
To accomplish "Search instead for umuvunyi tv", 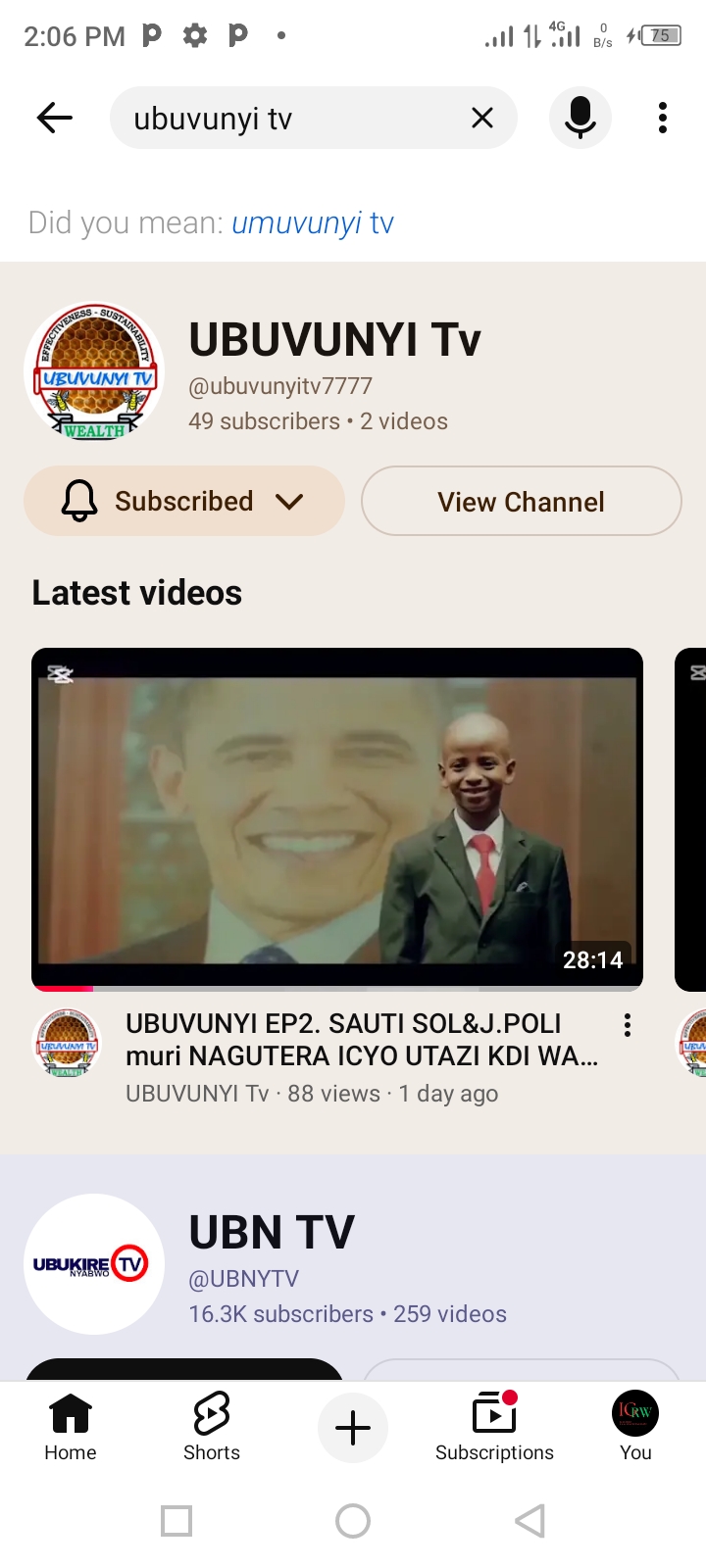I will [312, 223].
